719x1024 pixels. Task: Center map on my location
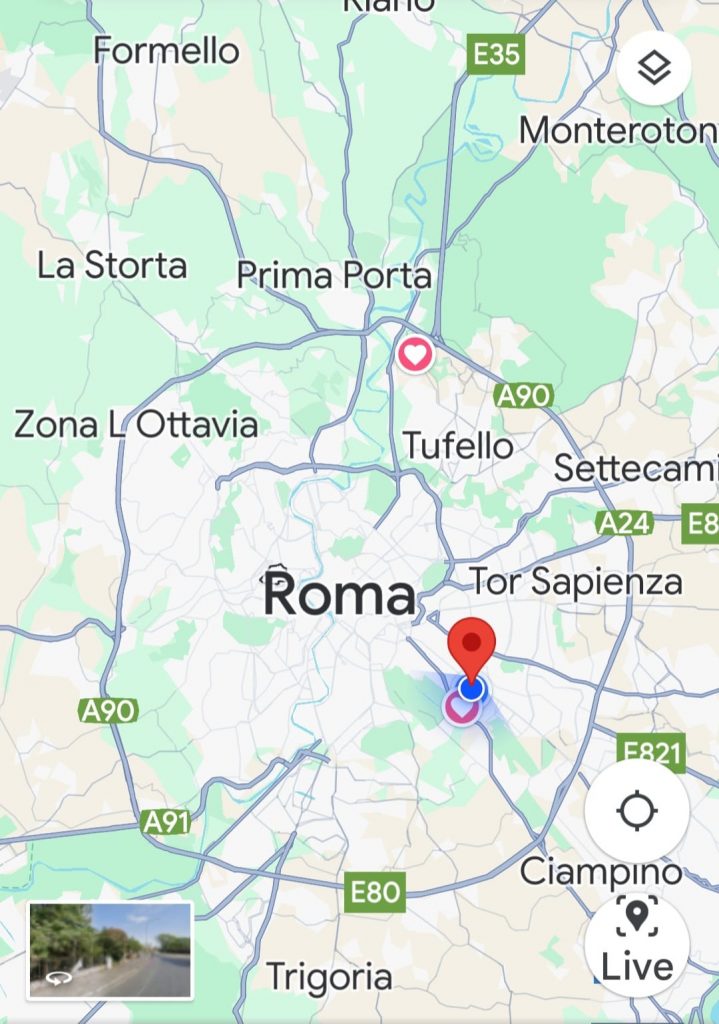[637, 811]
